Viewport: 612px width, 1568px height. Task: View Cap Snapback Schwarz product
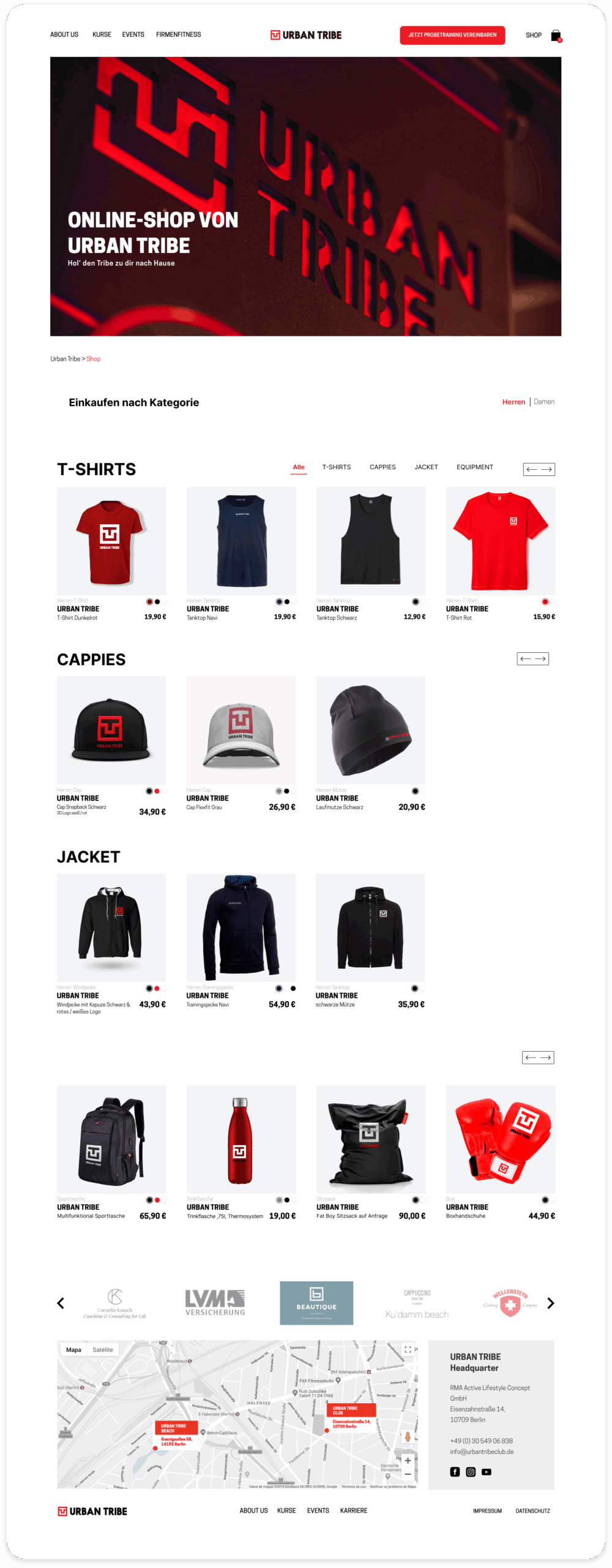pos(111,731)
